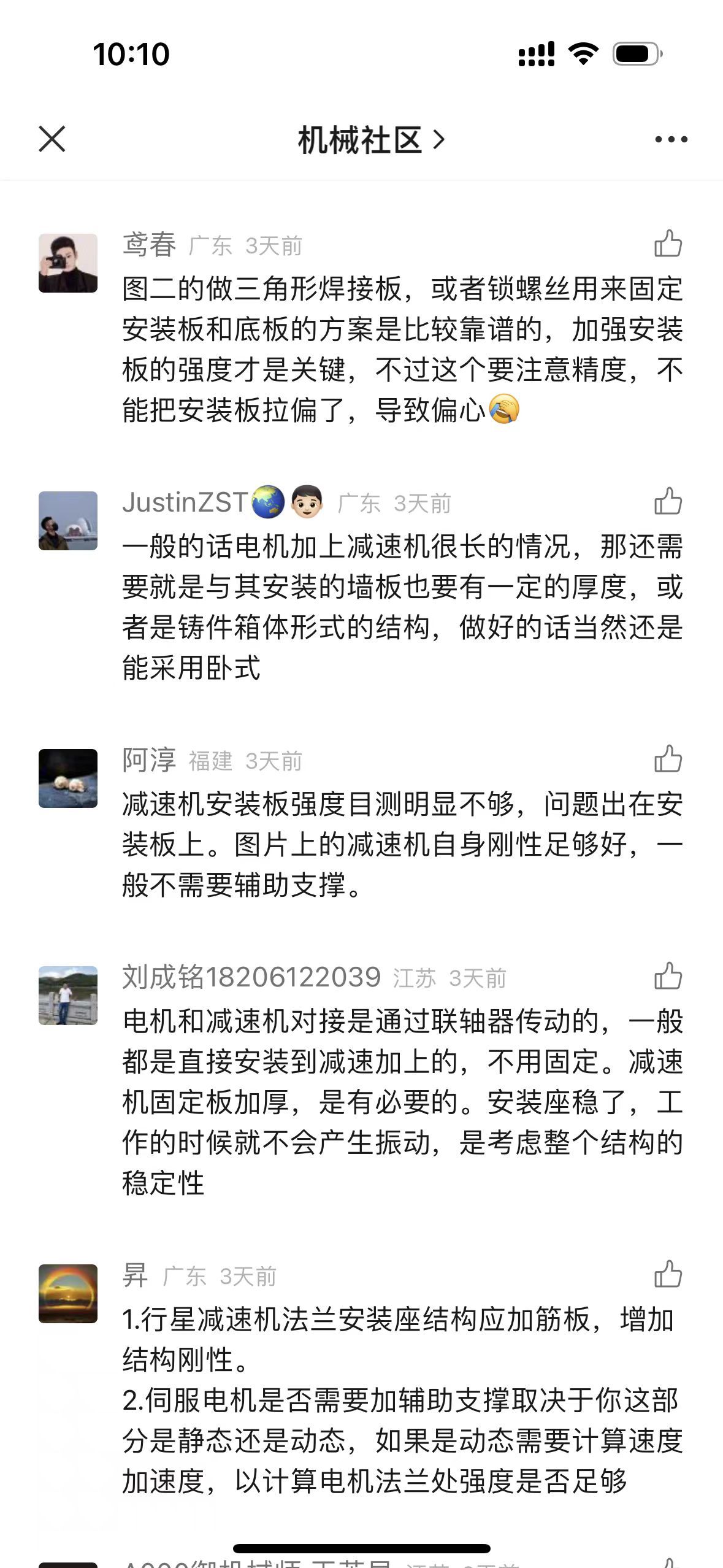Like 阿淳's comment
The width and height of the screenshot is (723, 1568).
pos(668,759)
